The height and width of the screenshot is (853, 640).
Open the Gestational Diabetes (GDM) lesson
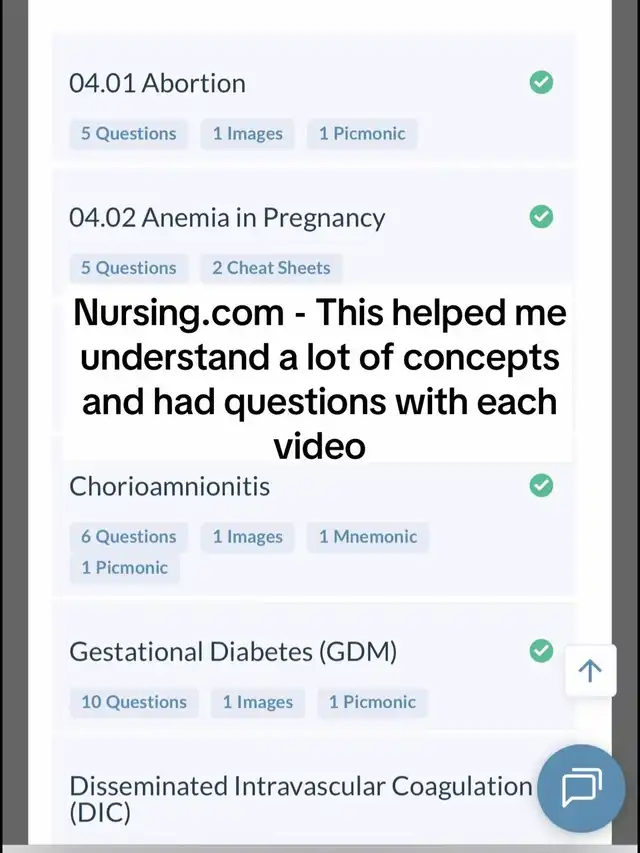pos(233,652)
